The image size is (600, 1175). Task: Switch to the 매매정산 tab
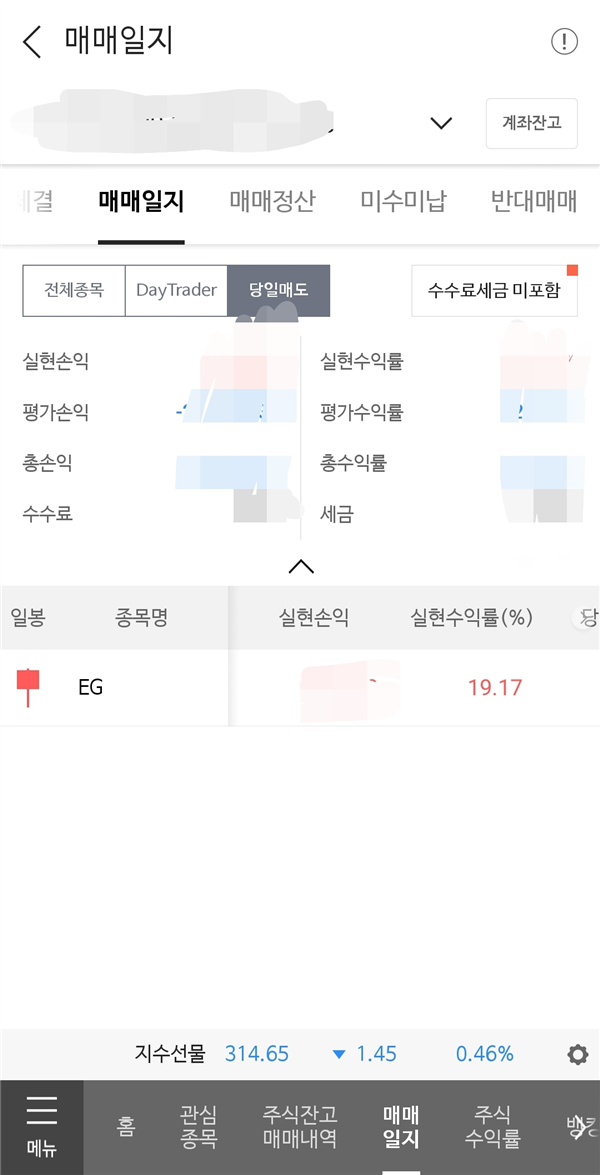pos(273,202)
